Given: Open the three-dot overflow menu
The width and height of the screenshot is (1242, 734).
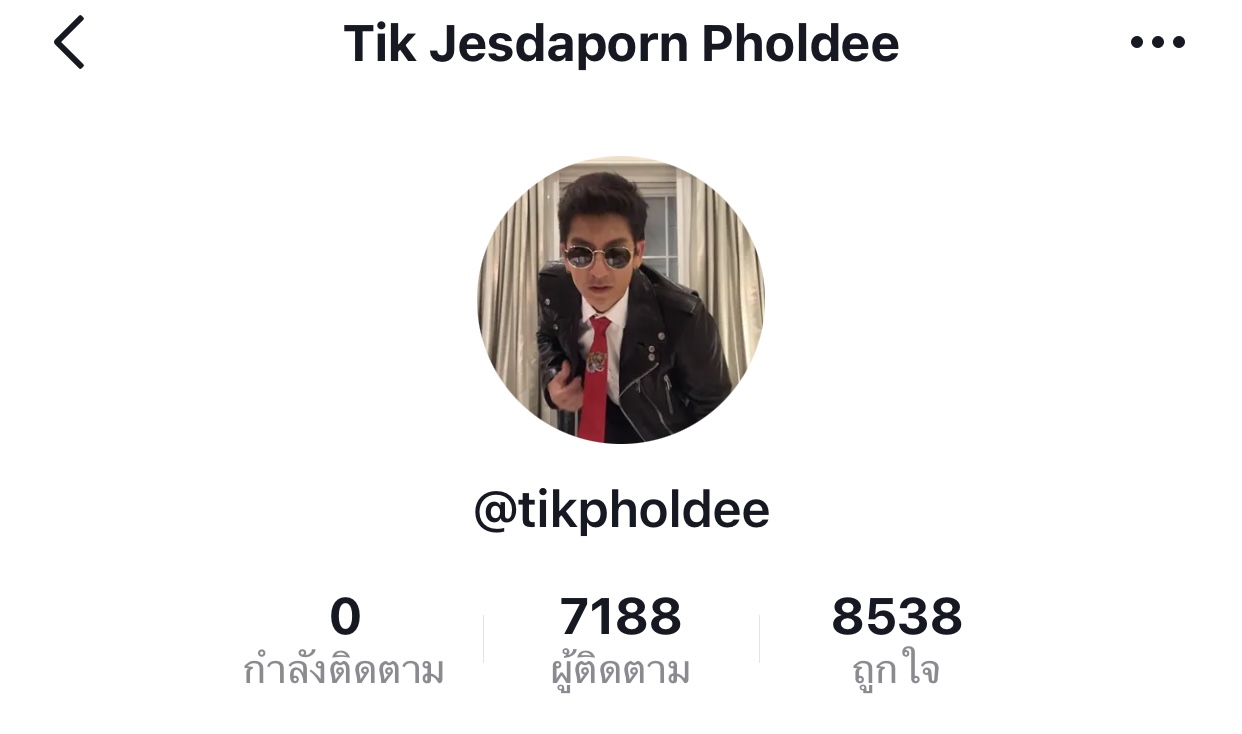Looking at the screenshot, I should 1157,43.
